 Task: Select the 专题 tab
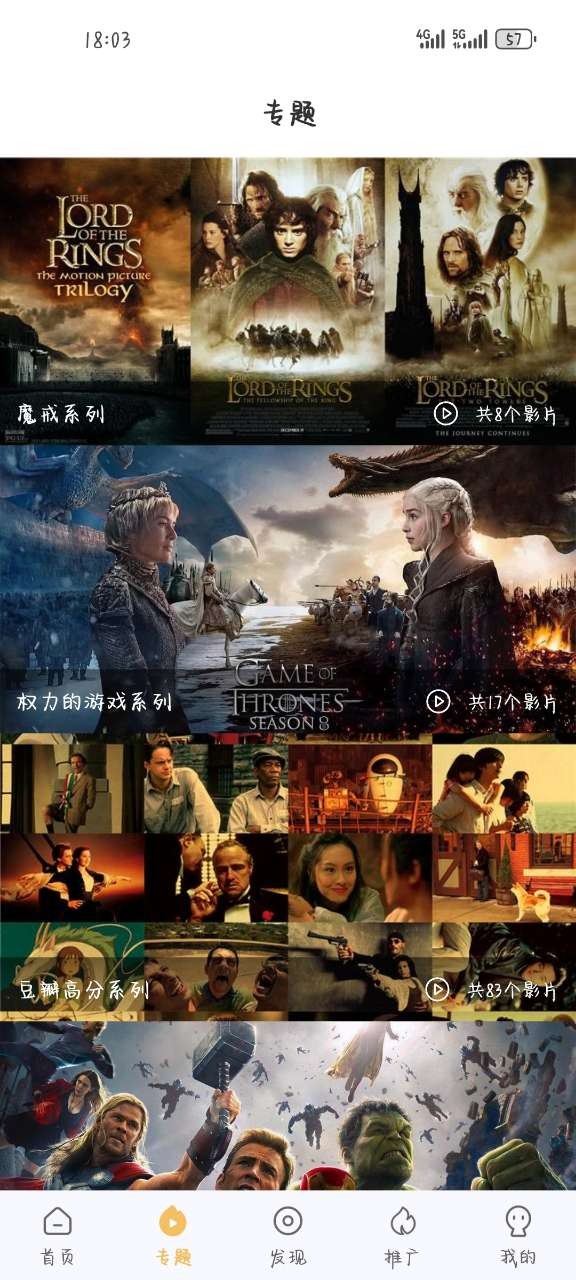pyautogui.click(x=173, y=1236)
